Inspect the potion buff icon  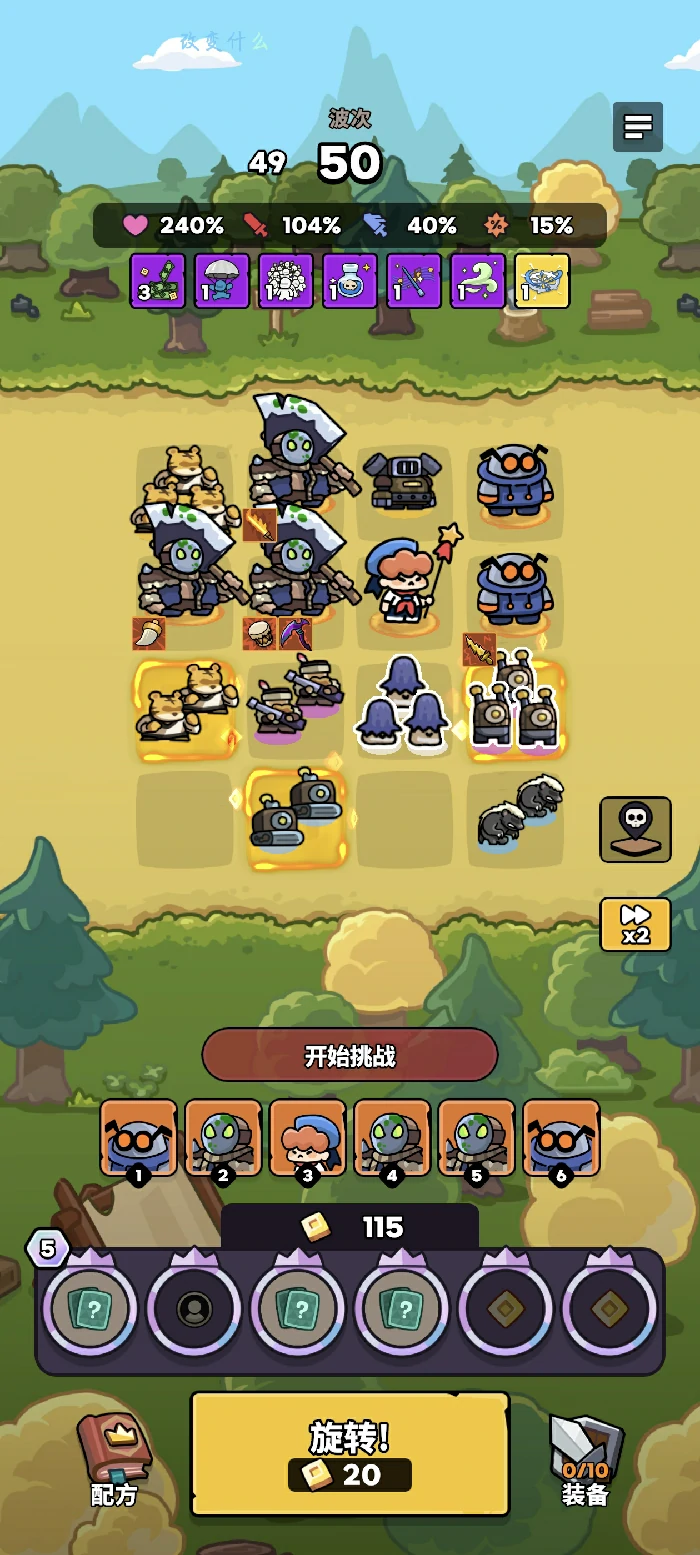tap(350, 281)
